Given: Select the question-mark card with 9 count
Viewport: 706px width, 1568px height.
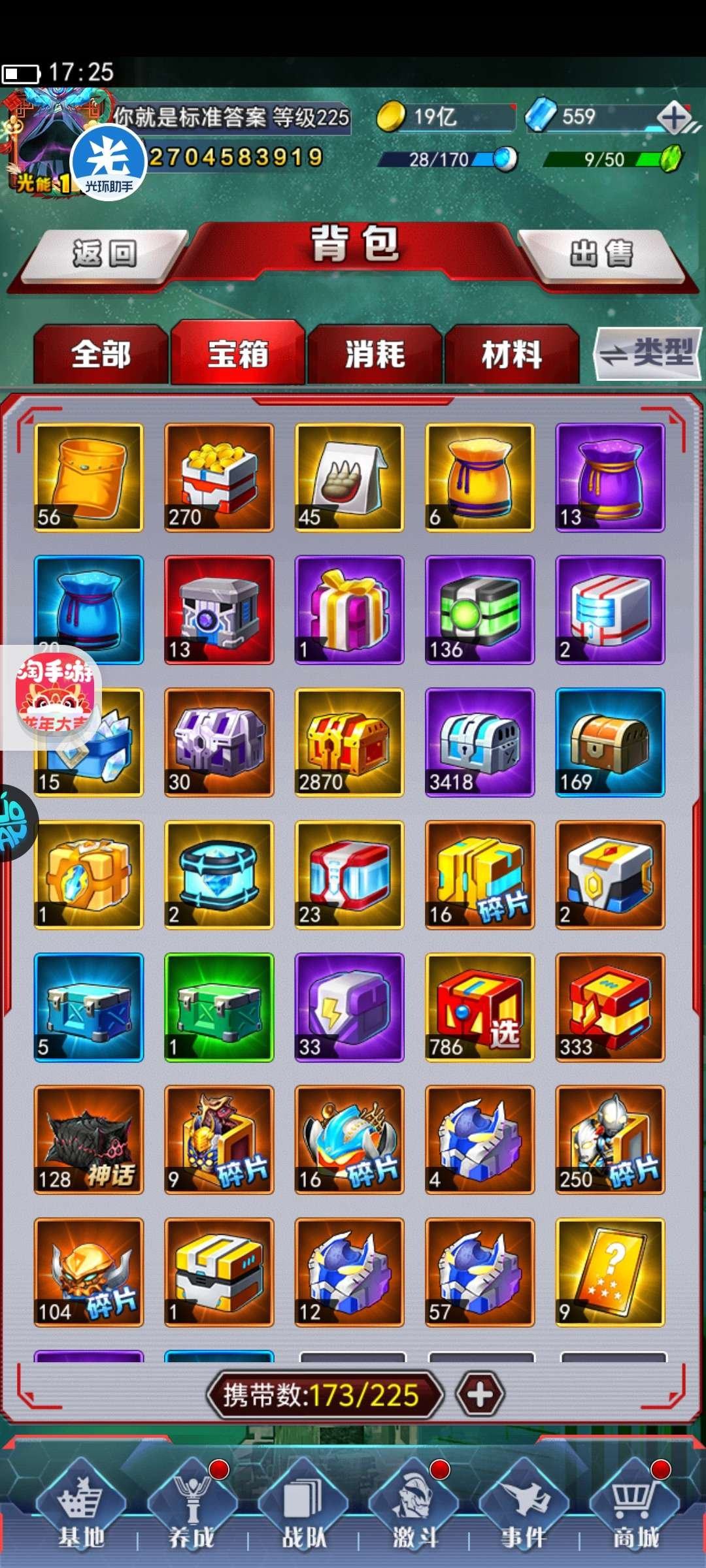Looking at the screenshot, I should tap(610, 1272).
